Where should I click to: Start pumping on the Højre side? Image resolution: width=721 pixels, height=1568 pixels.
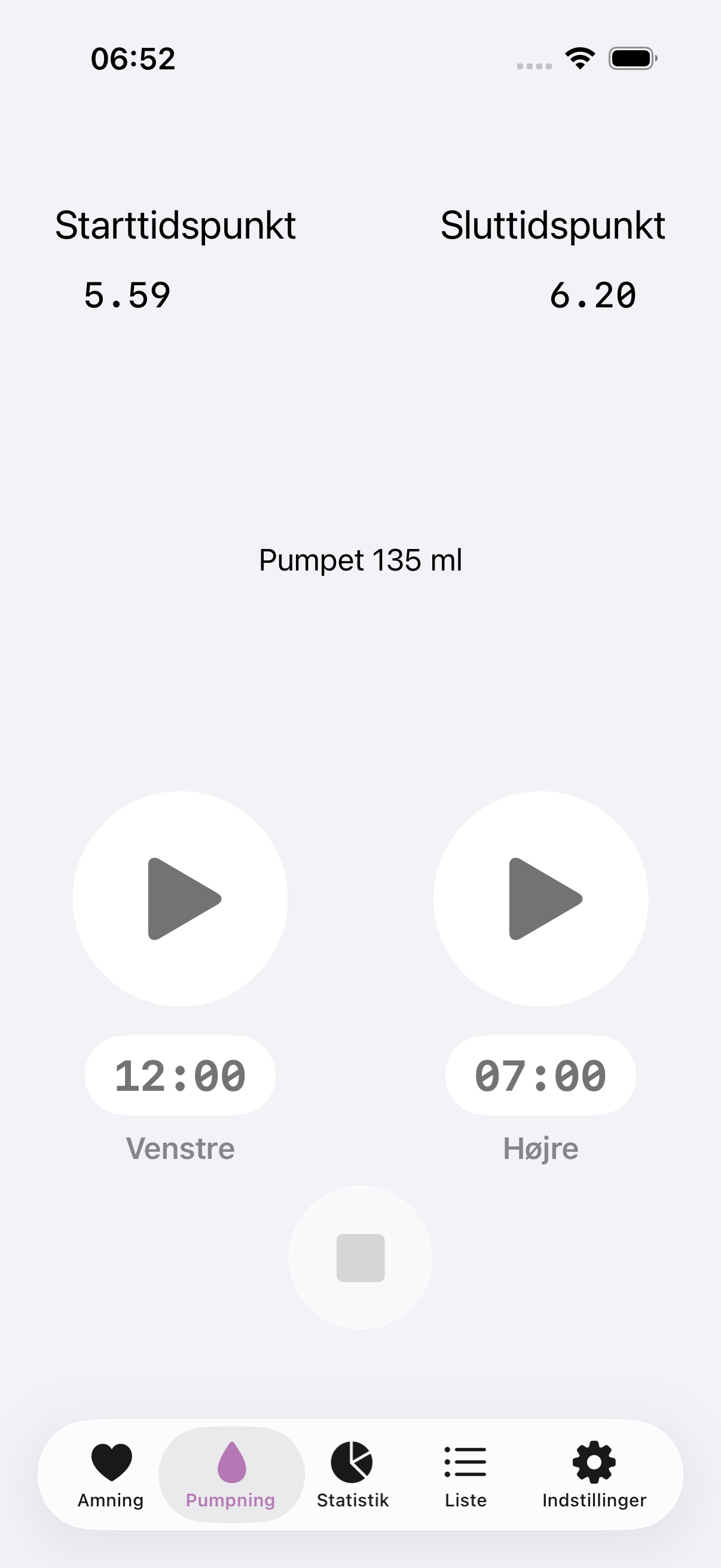[x=541, y=899]
